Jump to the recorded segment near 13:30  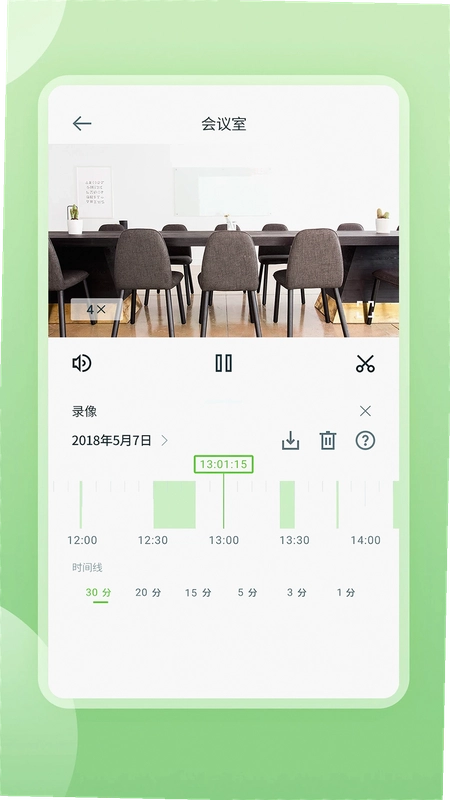(x=287, y=505)
